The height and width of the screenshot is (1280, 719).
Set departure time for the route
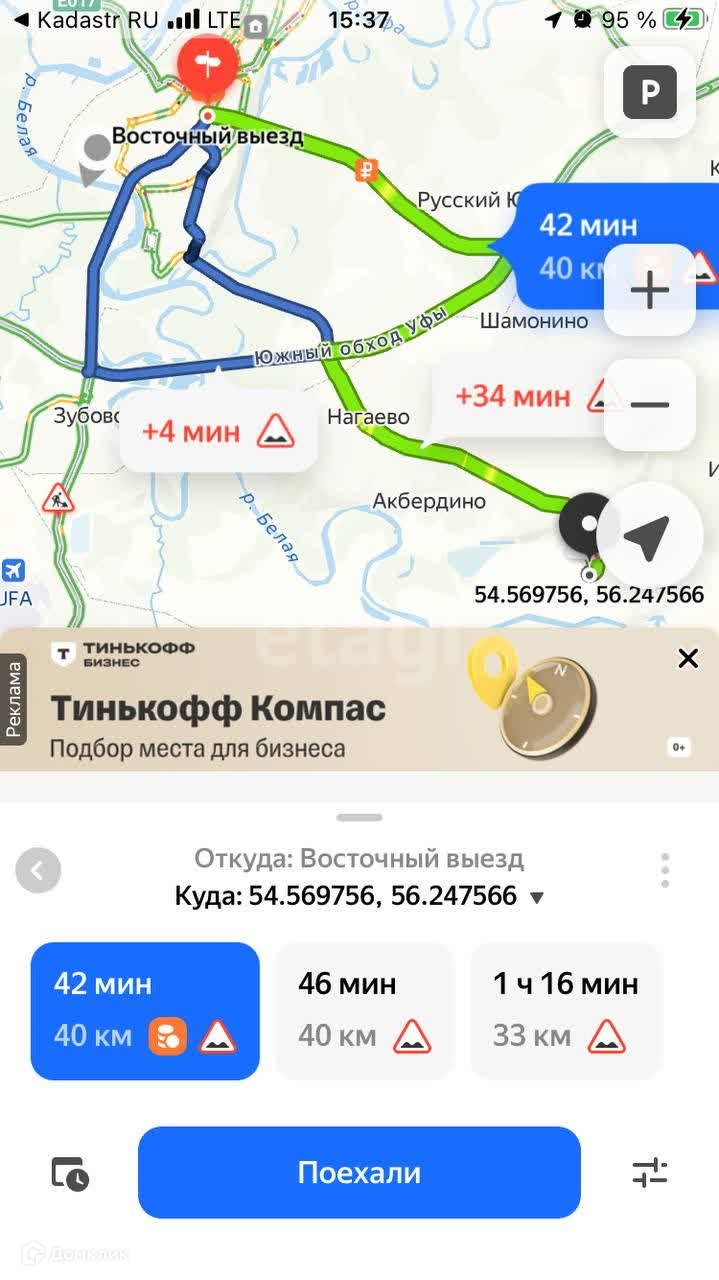[70, 1172]
